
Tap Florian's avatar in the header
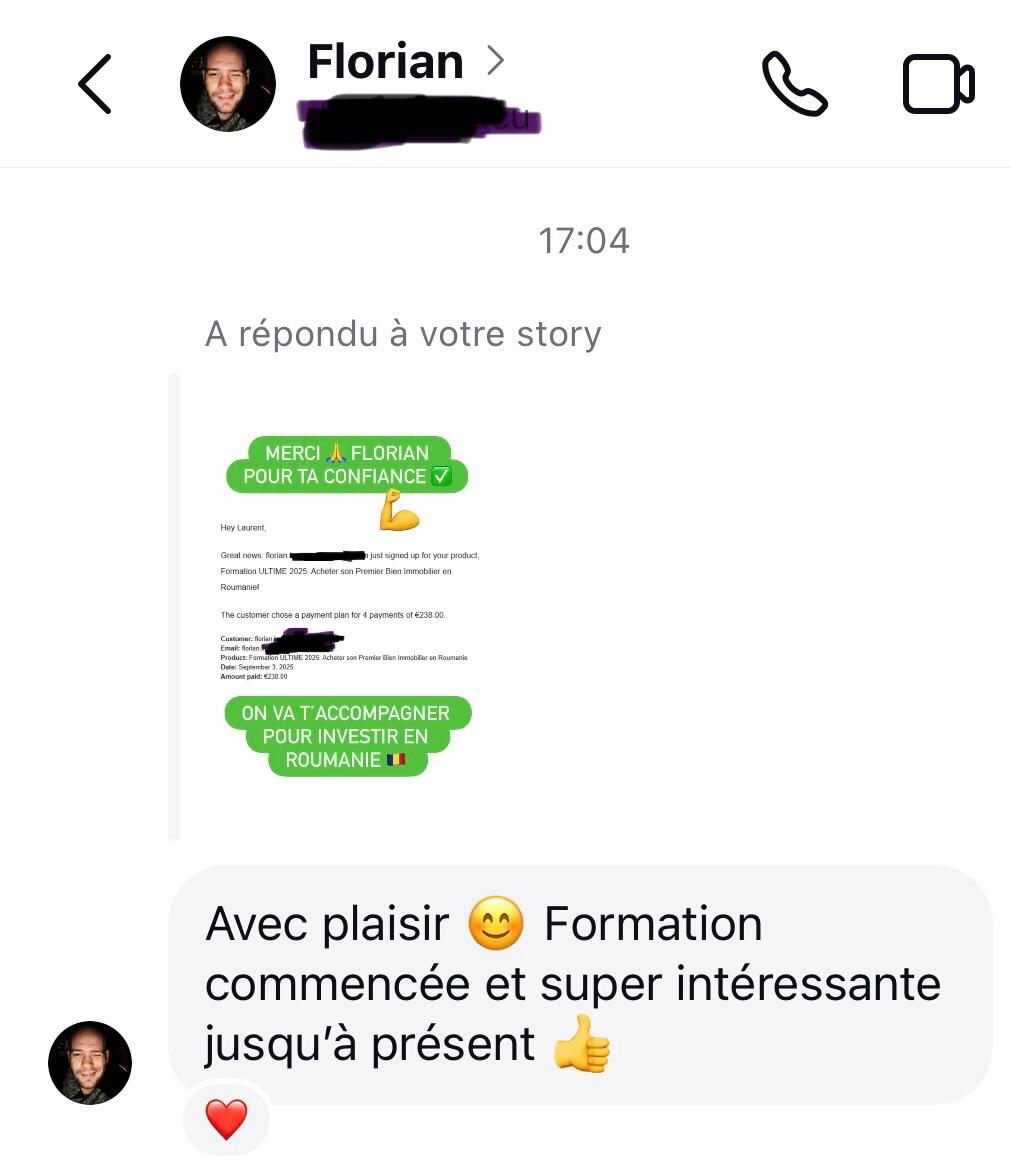point(228,84)
